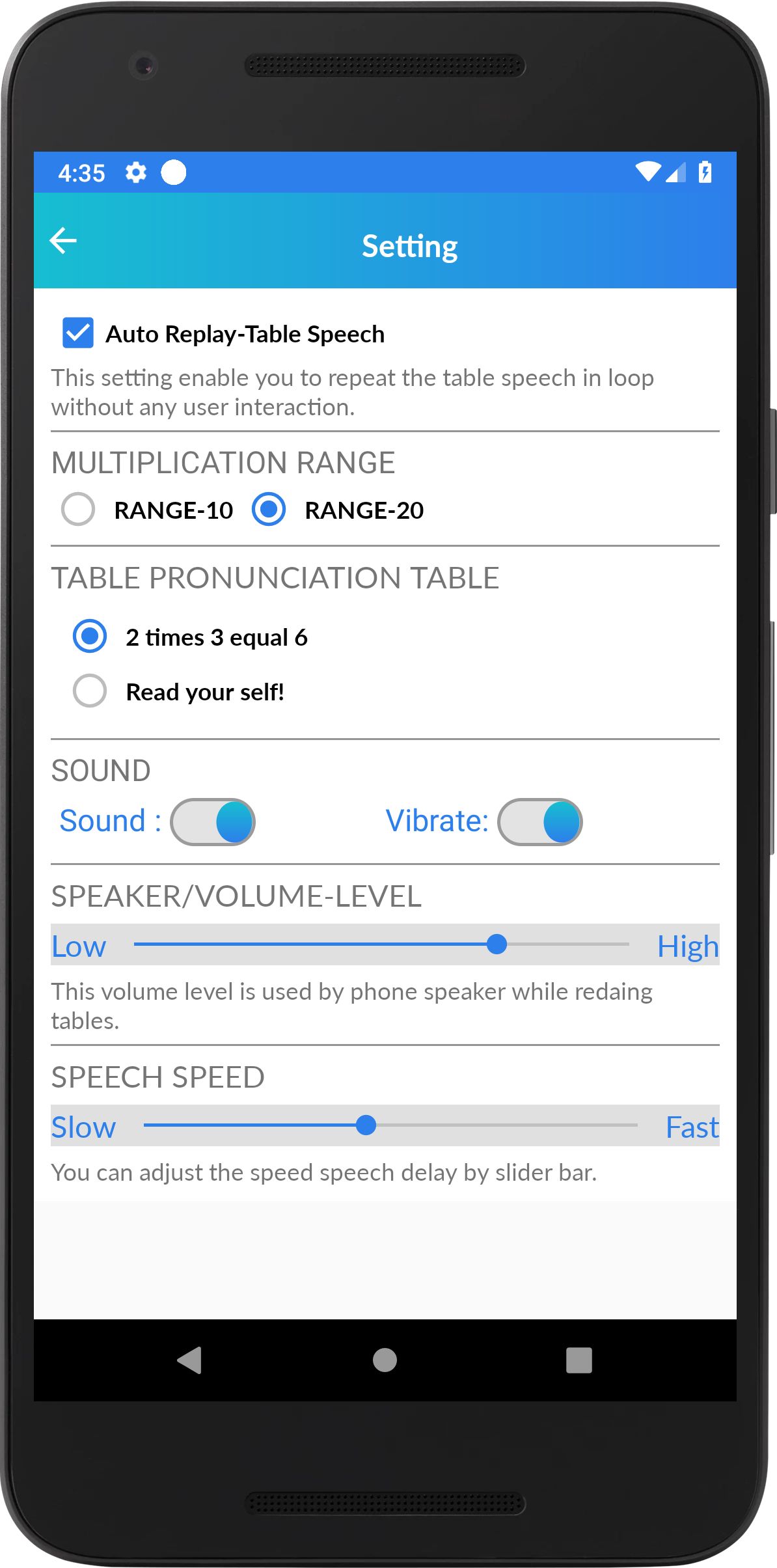Tap the speaker volume level slider
This screenshot has height=1568, width=777.
pos(381,944)
